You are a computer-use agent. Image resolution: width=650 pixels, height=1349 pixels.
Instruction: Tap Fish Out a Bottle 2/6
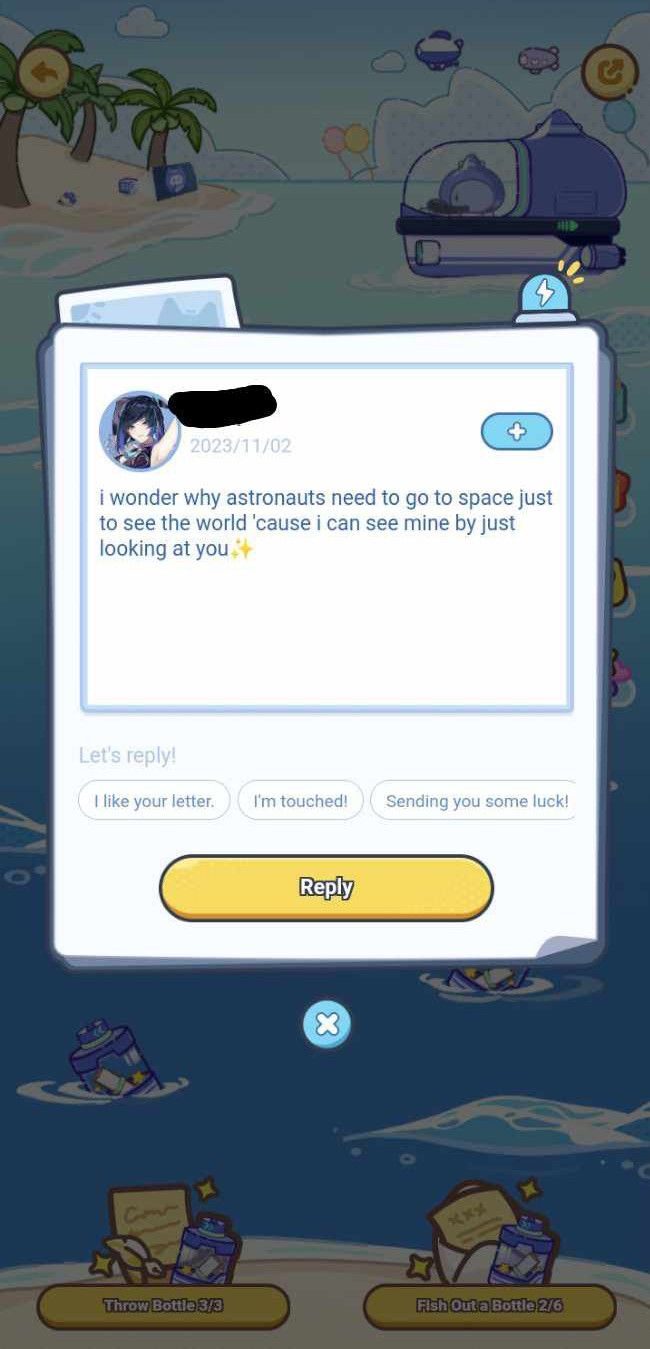tap(489, 1306)
